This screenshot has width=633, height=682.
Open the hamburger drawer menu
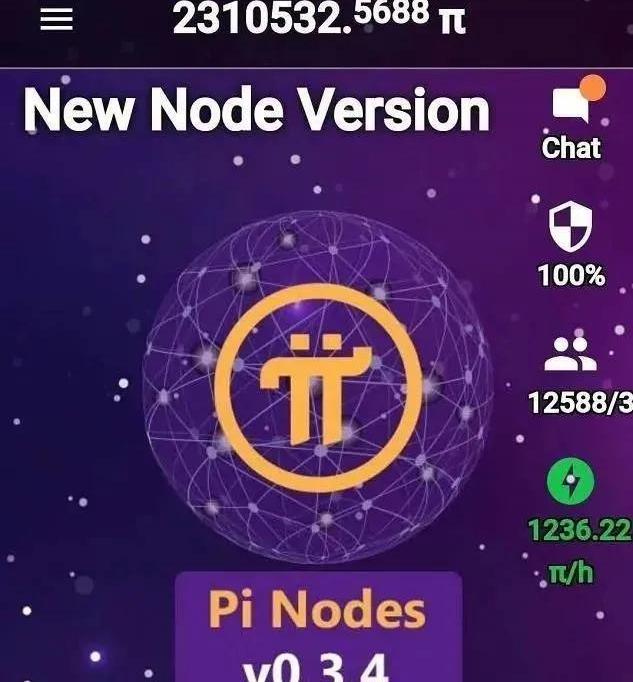(57, 19)
